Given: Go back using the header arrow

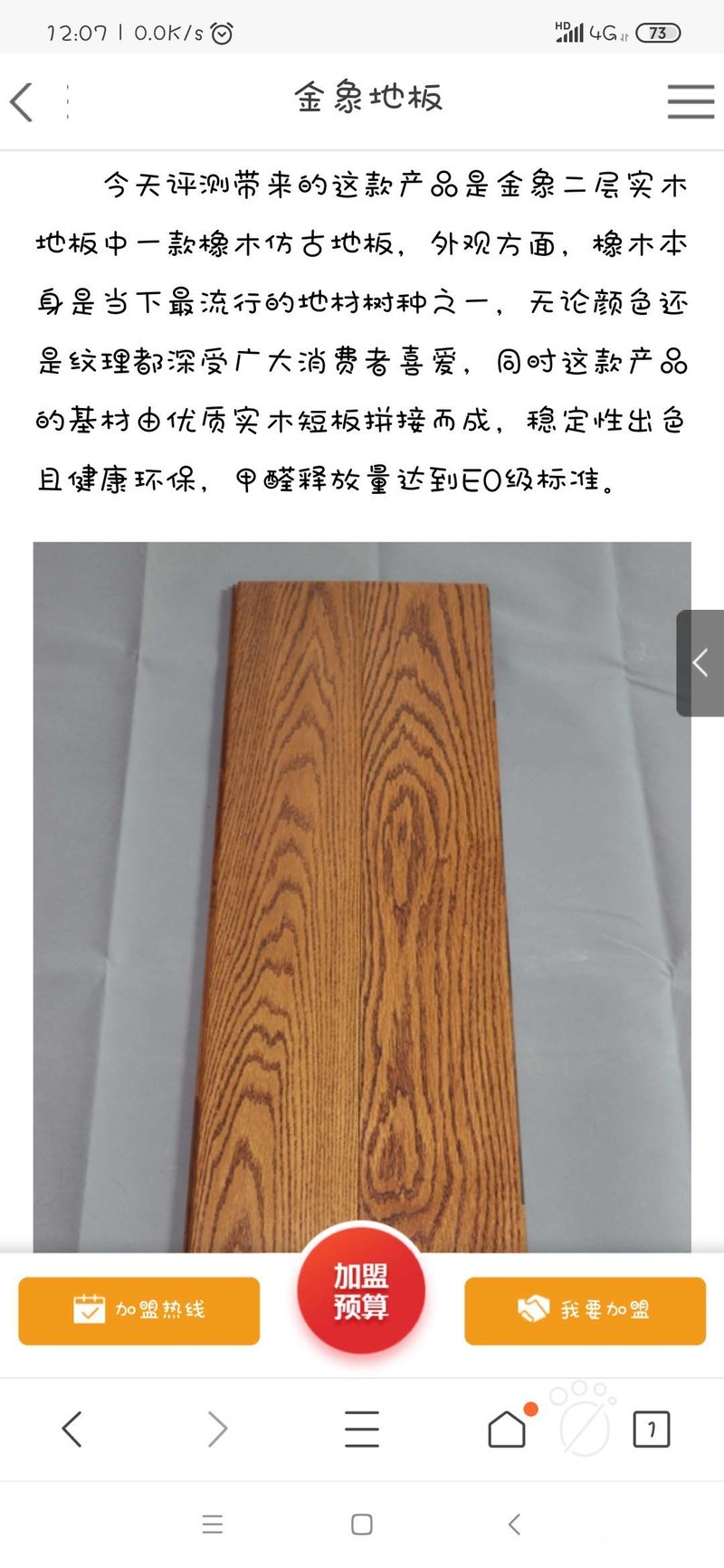Looking at the screenshot, I should click(x=23, y=101).
